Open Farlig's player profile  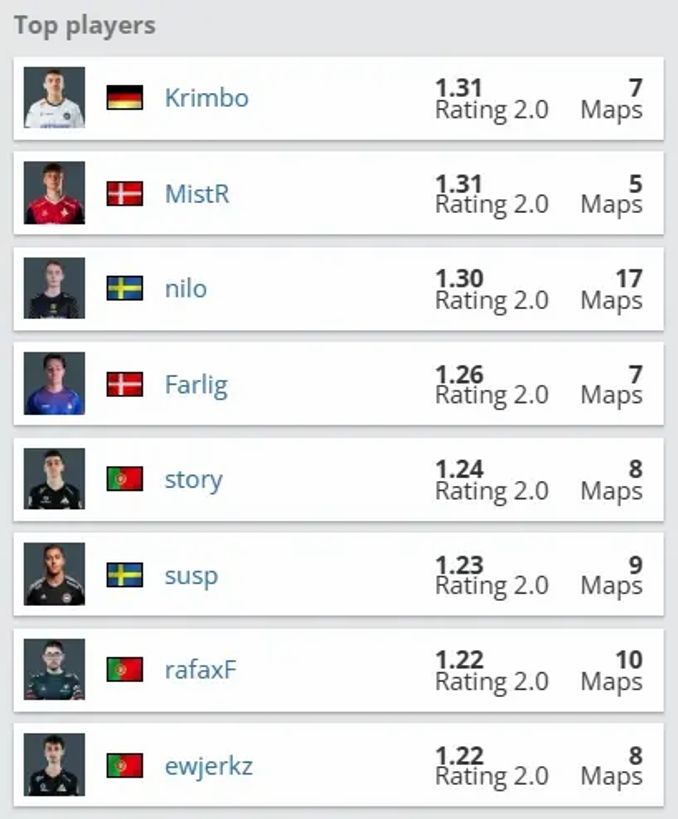click(196, 384)
